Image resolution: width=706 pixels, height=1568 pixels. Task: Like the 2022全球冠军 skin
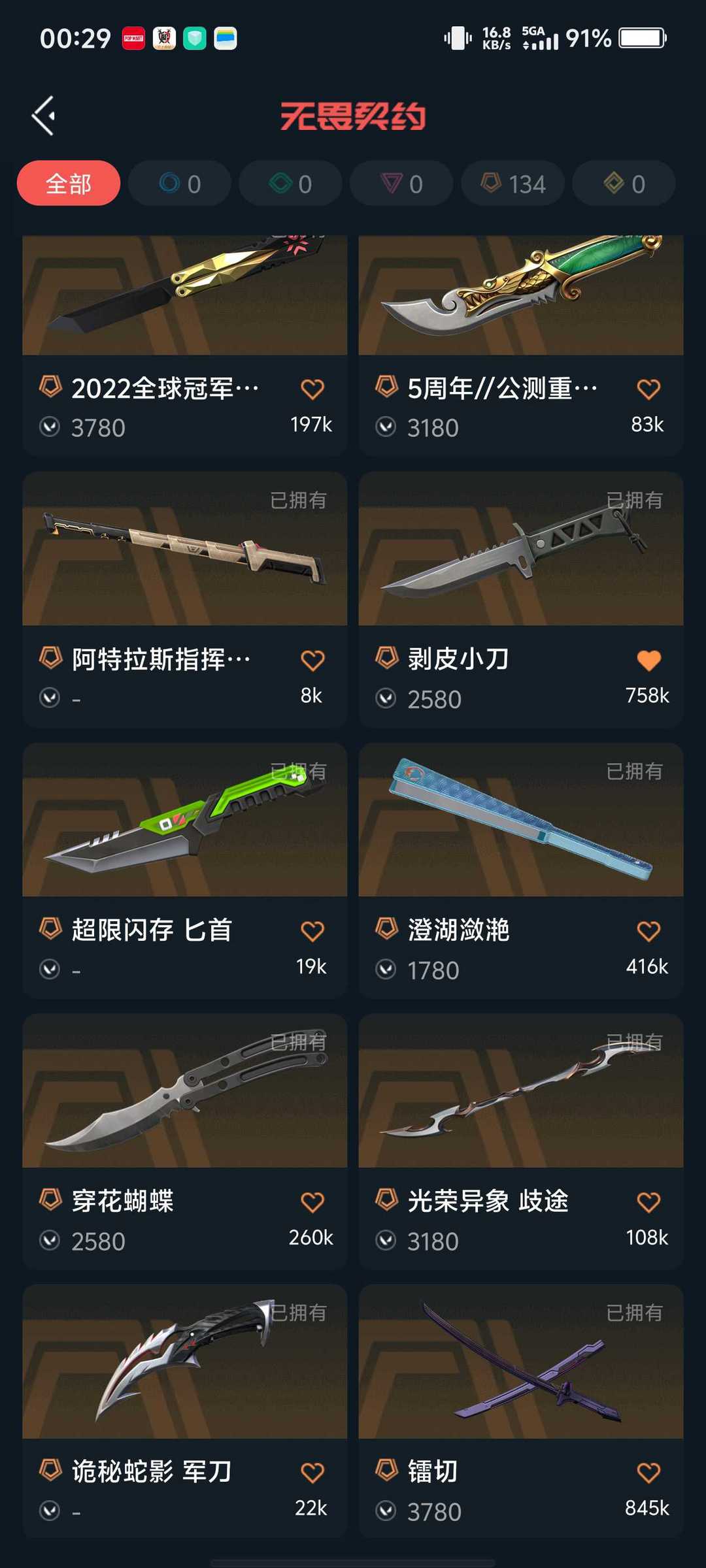pyautogui.click(x=312, y=389)
